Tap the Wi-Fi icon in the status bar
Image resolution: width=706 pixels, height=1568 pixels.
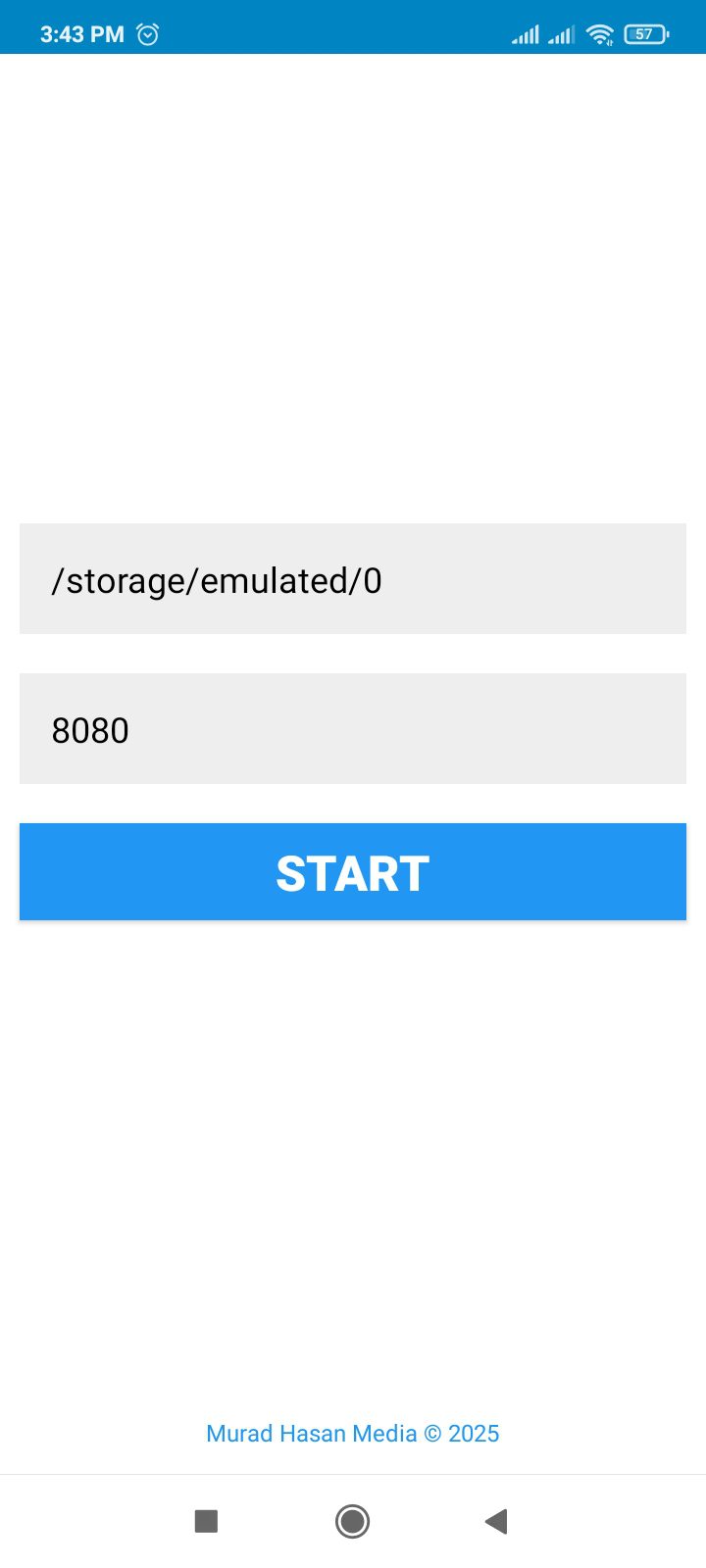click(599, 33)
